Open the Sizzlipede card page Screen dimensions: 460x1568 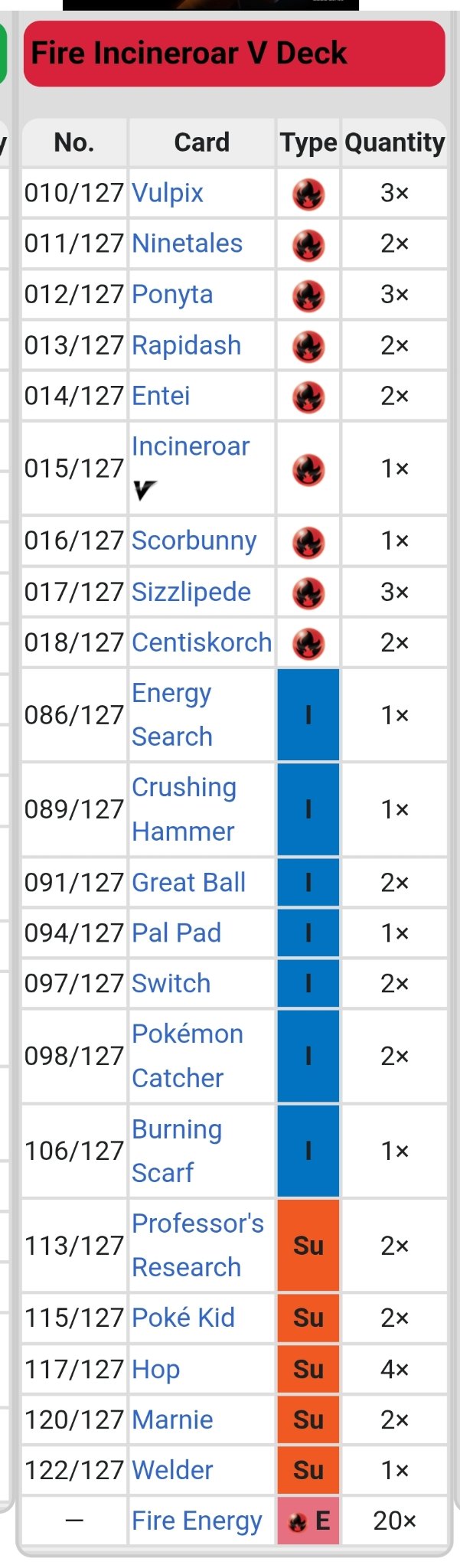191,592
